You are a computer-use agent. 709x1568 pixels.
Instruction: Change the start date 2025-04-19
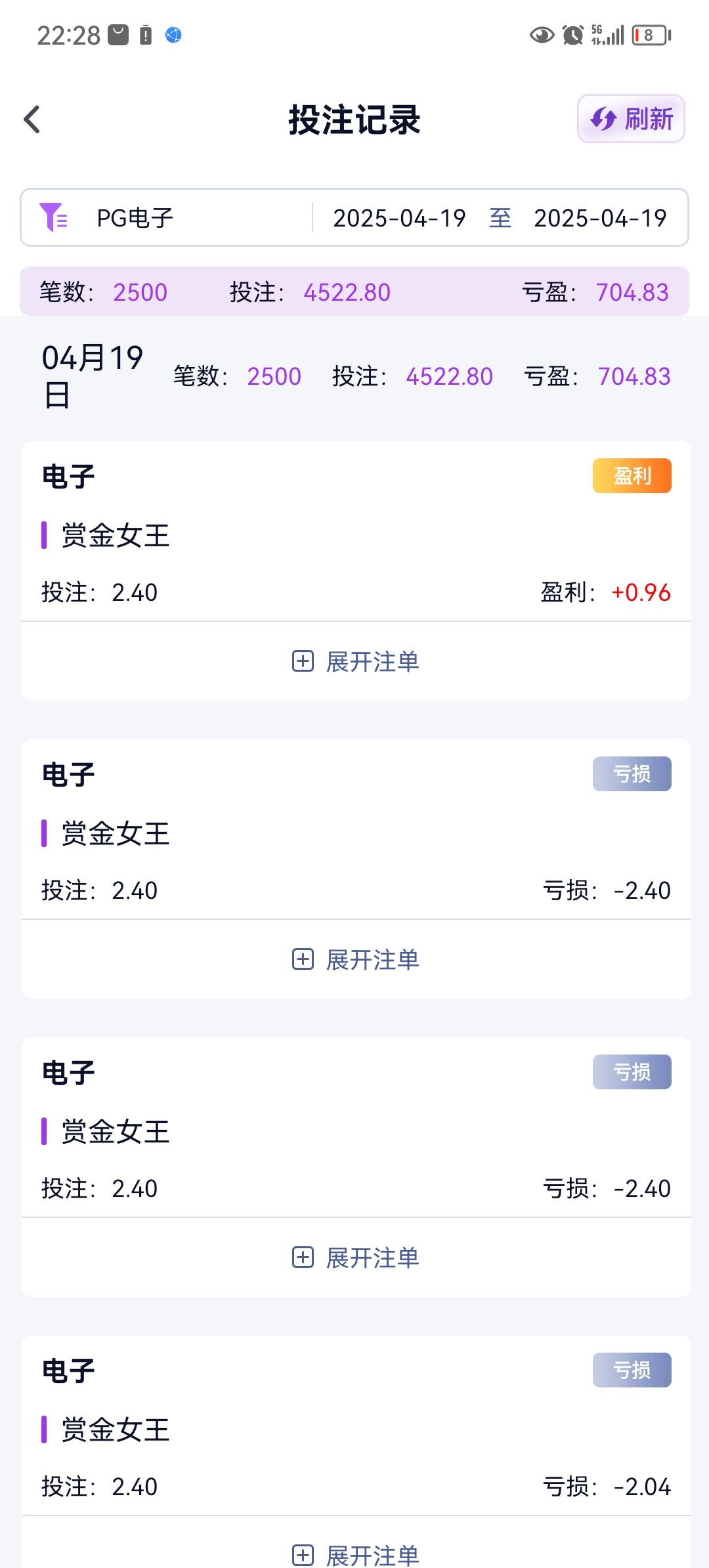coord(399,218)
